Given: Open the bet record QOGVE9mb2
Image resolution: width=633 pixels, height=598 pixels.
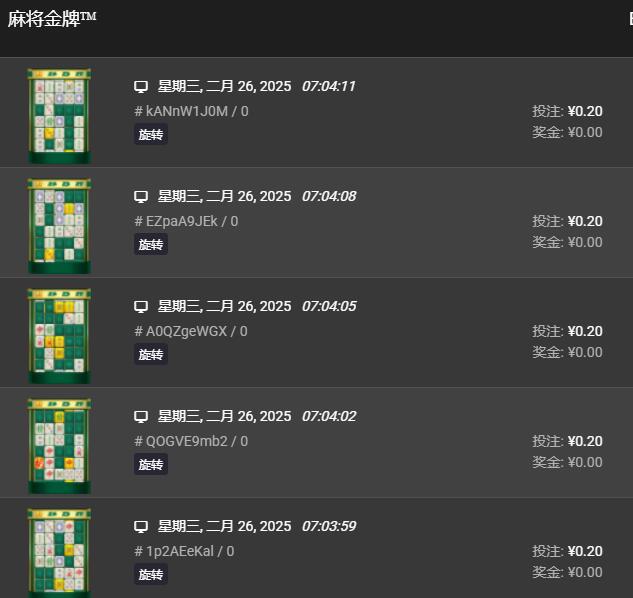Looking at the screenshot, I should [316, 442].
